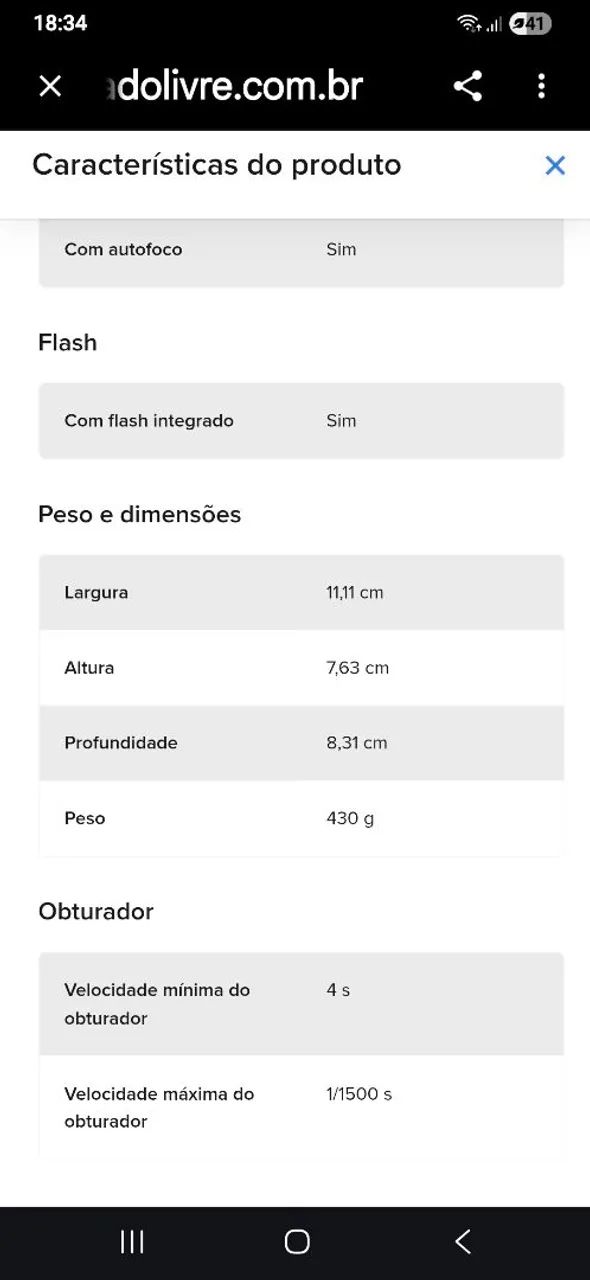The height and width of the screenshot is (1280, 590).
Task: Go to the home screen
Action: tap(297, 1242)
